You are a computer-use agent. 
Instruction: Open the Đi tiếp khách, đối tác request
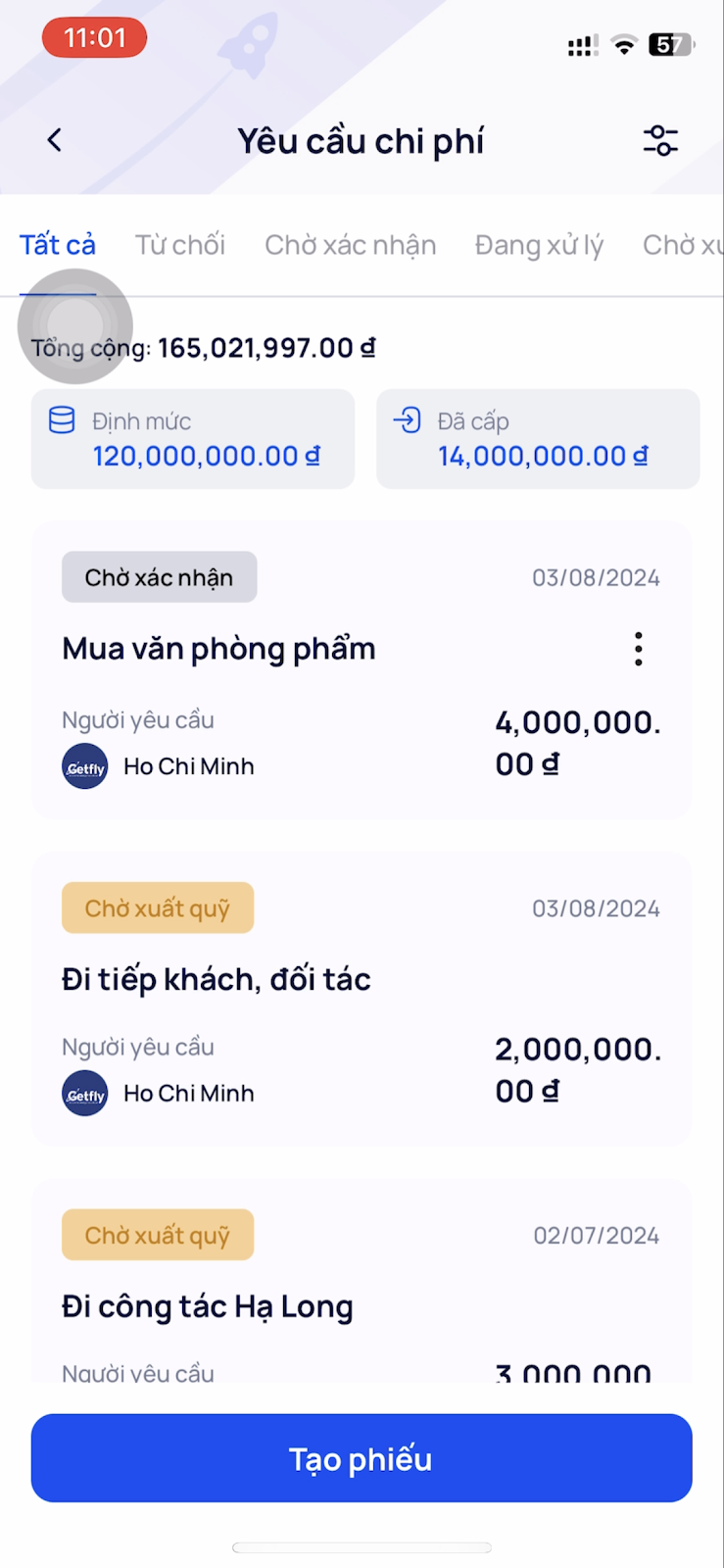pyautogui.click(x=217, y=979)
